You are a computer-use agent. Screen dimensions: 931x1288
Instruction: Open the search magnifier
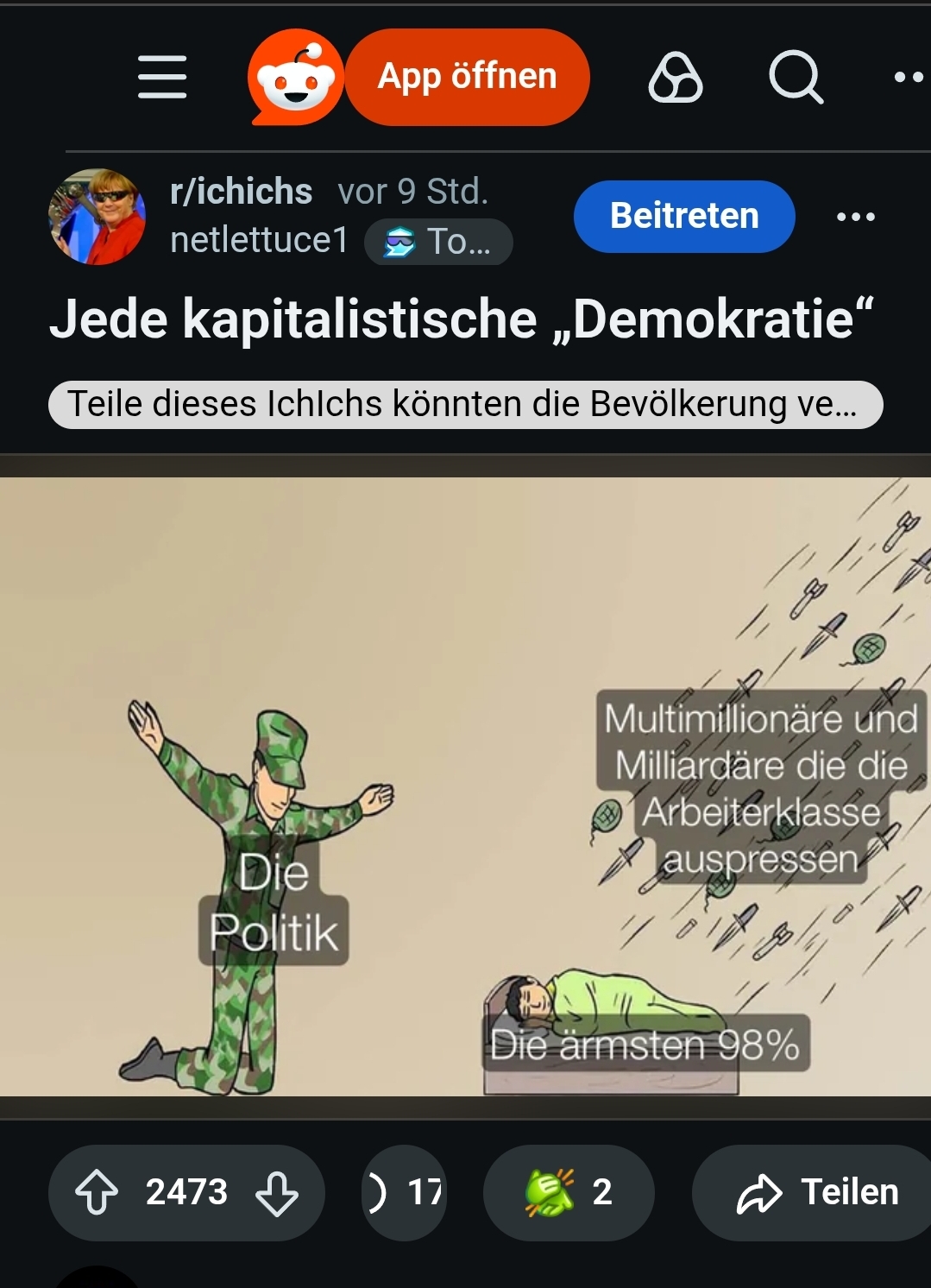[x=795, y=78]
